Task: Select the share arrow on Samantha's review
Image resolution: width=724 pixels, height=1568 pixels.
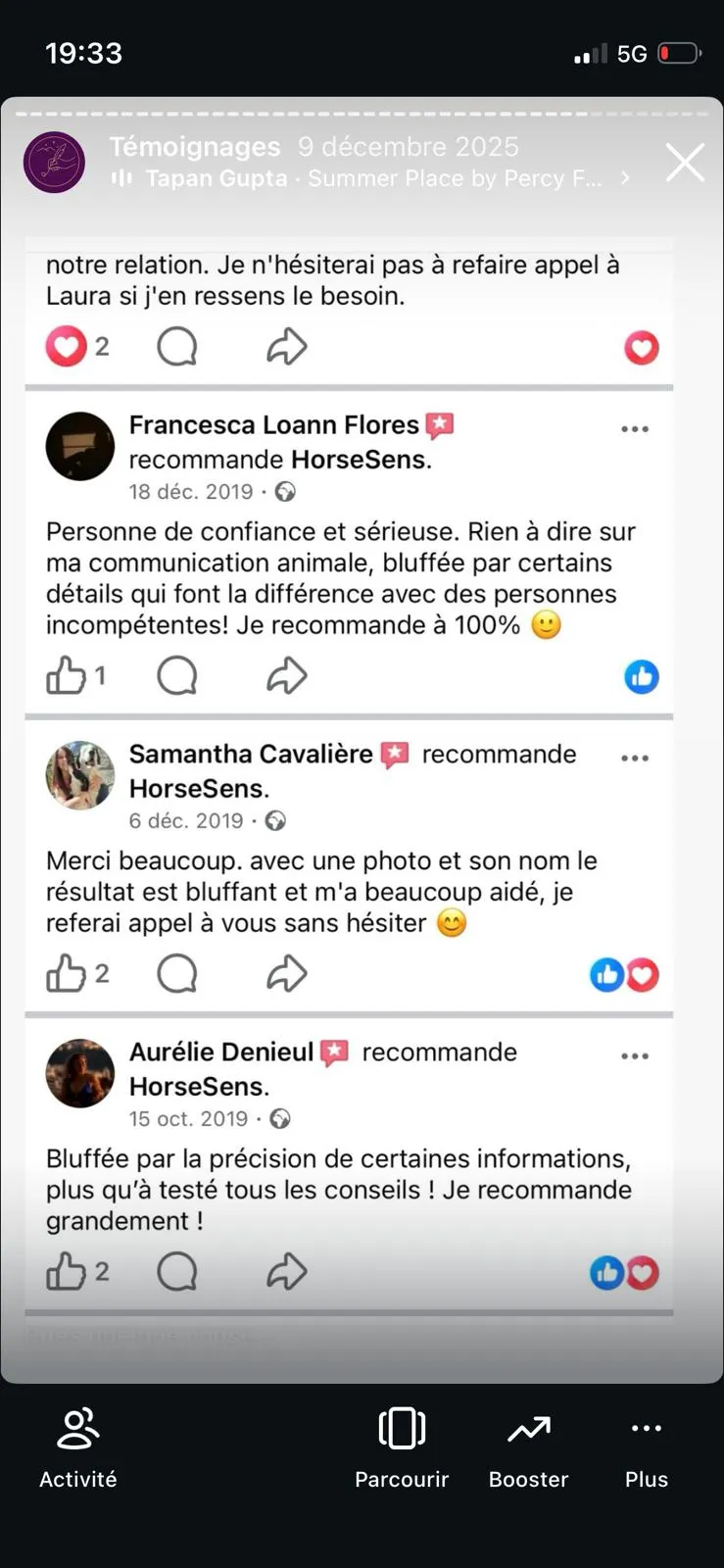Action: point(286,973)
